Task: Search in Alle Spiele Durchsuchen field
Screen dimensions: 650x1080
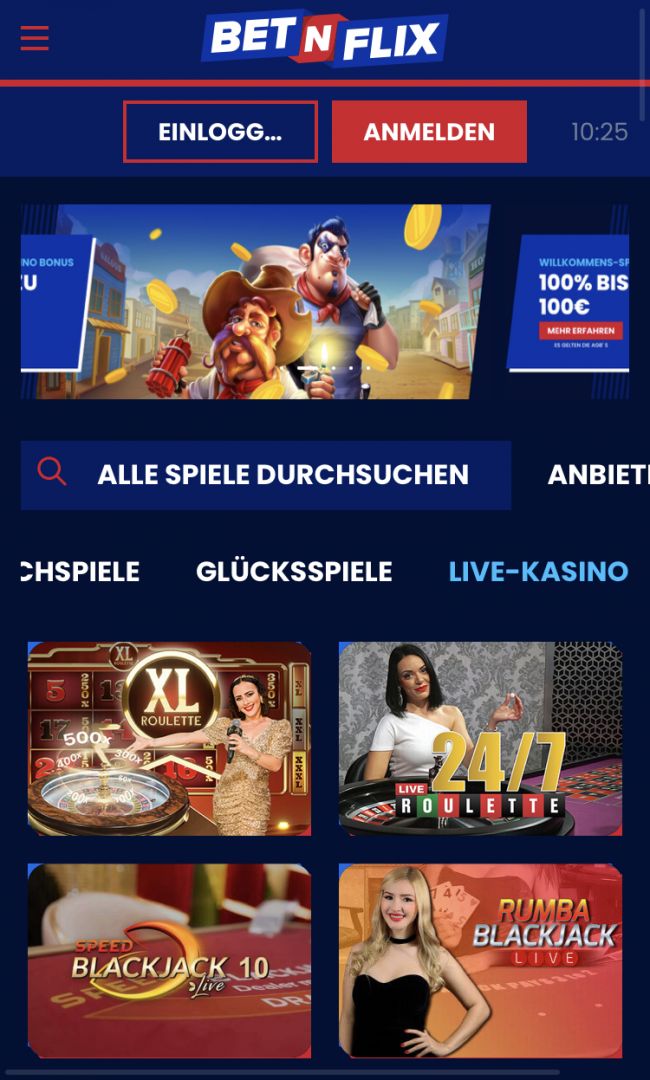Action: 282,475
